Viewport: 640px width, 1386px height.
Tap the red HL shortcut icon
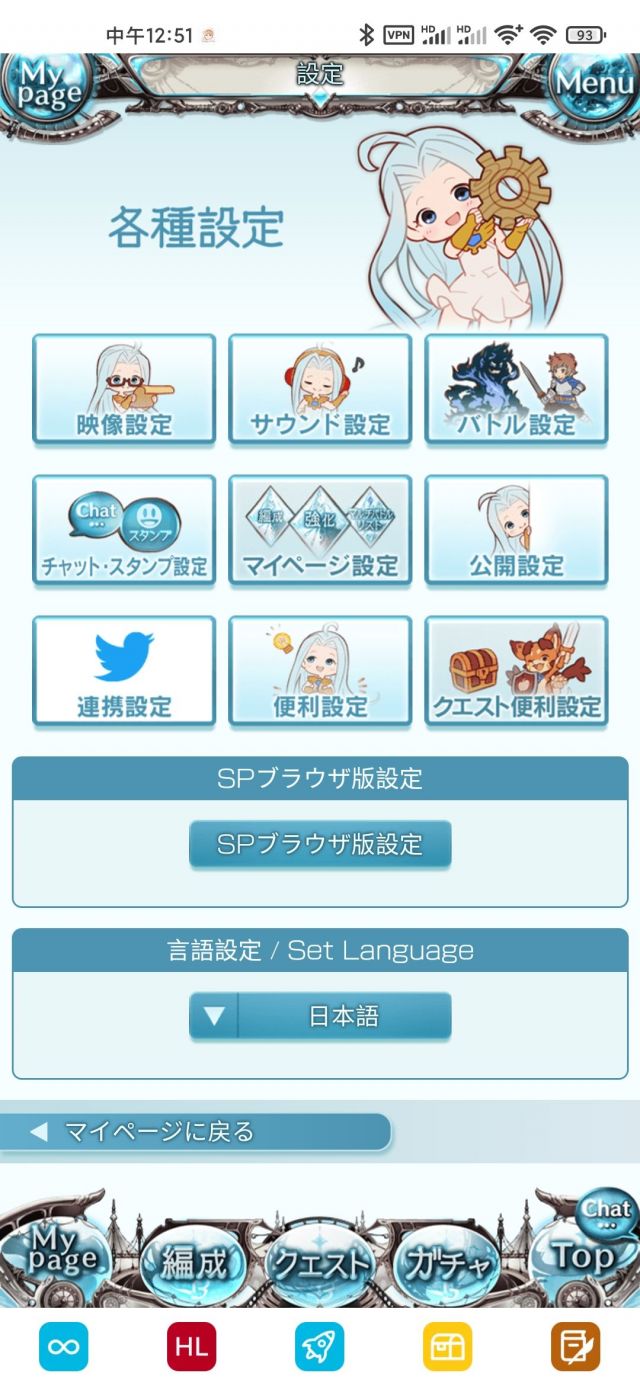[191, 1346]
